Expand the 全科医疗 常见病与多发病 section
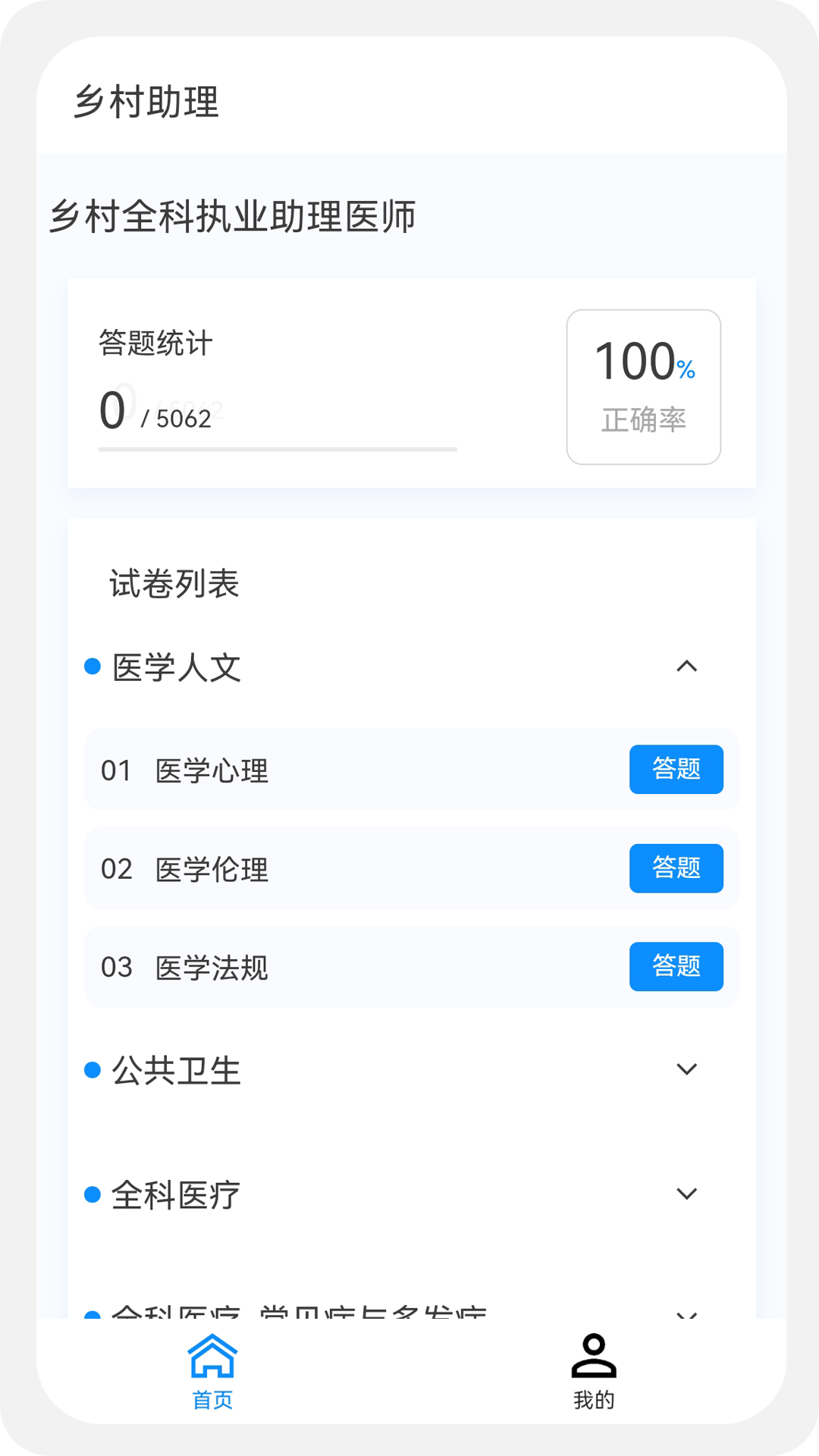Viewport: 819px width, 1456px height. click(x=688, y=1314)
